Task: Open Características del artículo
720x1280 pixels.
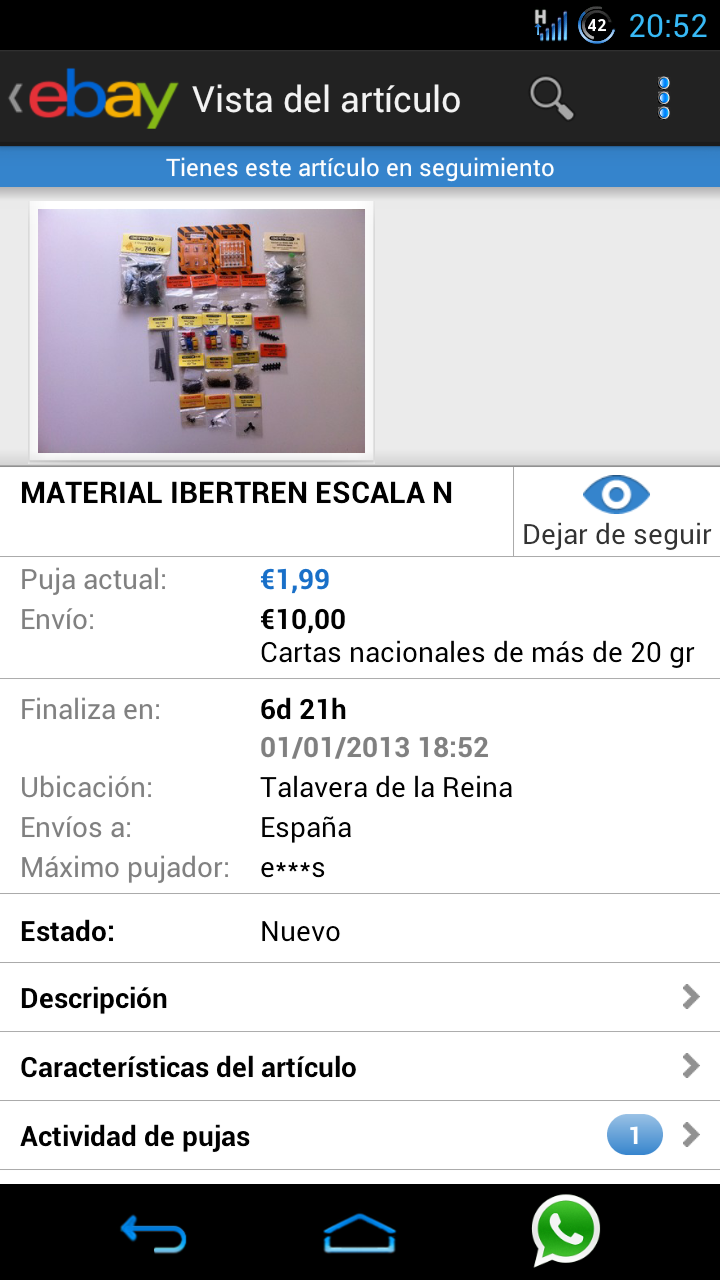Action: point(360,1067)
